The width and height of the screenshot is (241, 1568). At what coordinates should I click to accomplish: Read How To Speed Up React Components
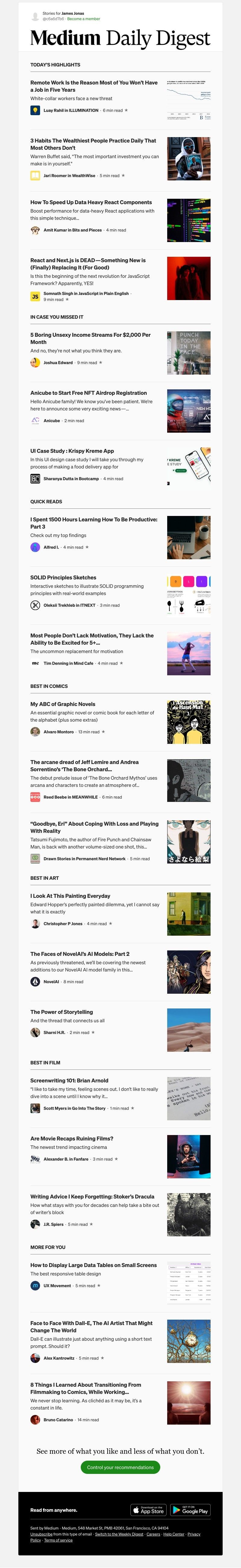pos(92,202)
